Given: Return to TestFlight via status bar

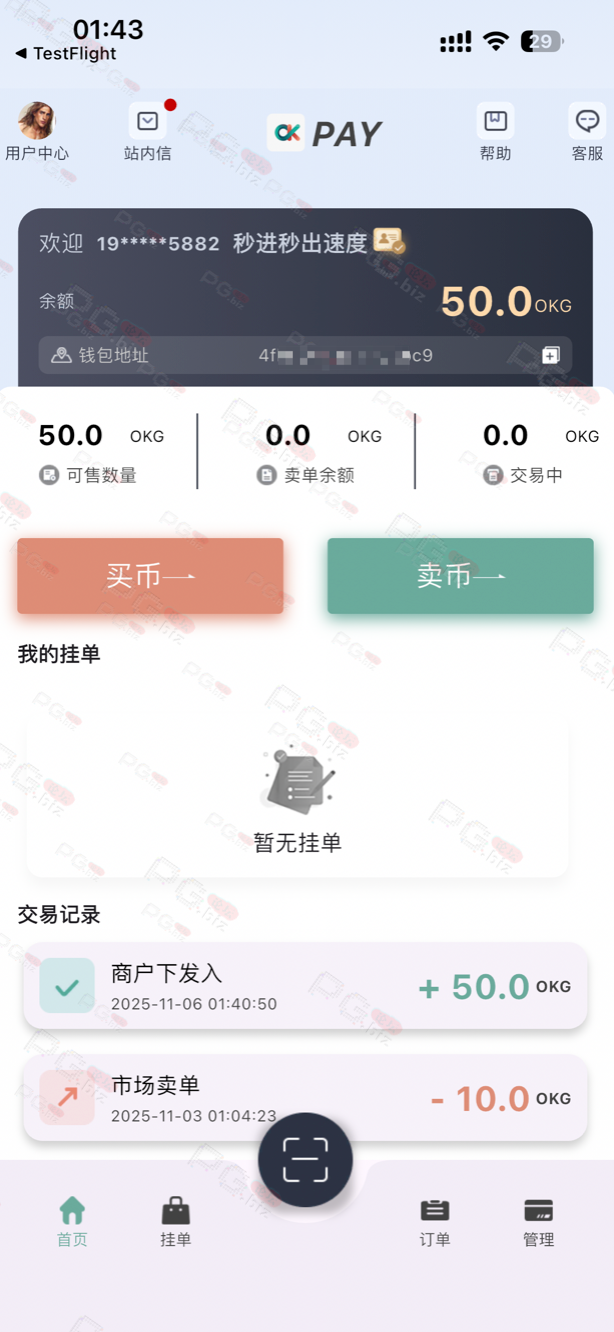Looking at the screenshot, I should click(66, 54).
